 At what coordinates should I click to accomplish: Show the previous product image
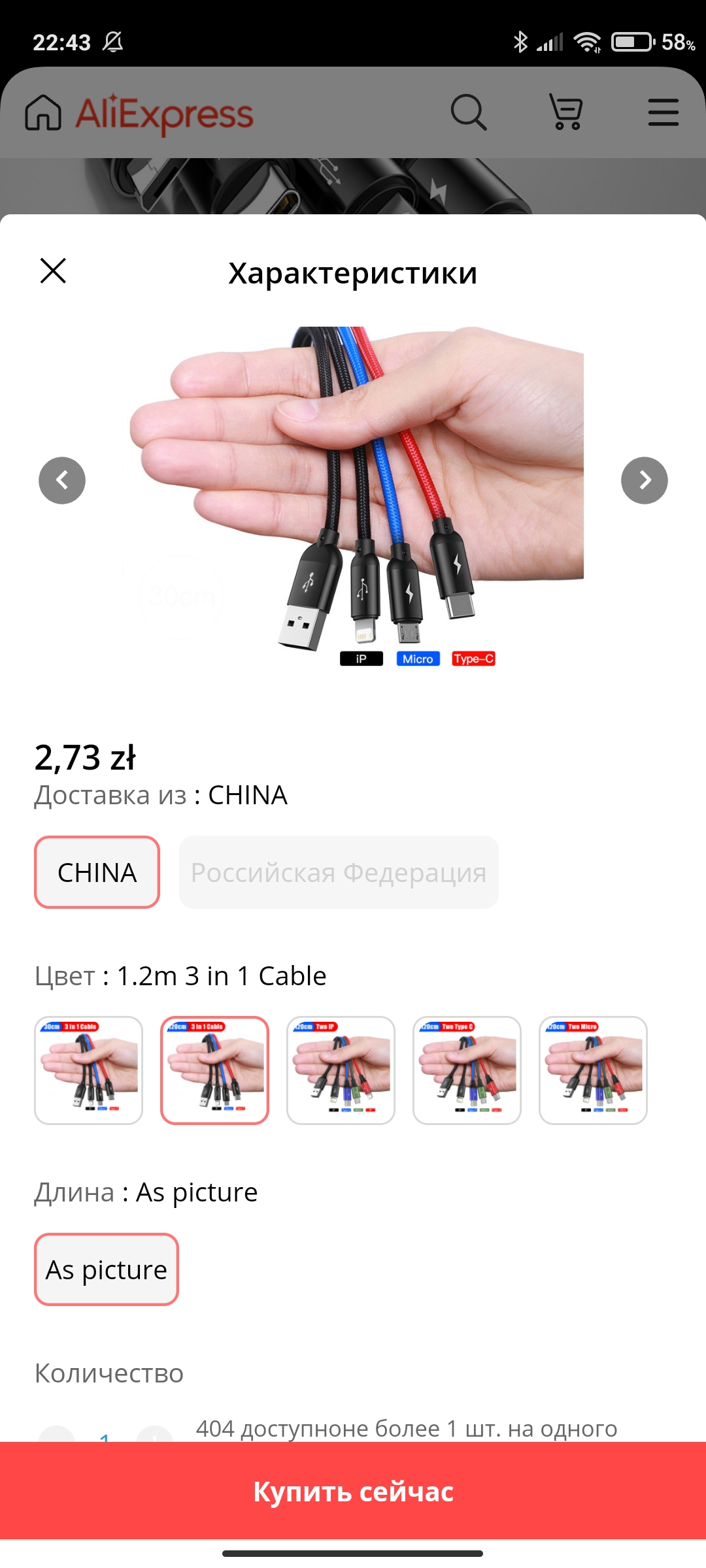[62, 480]
